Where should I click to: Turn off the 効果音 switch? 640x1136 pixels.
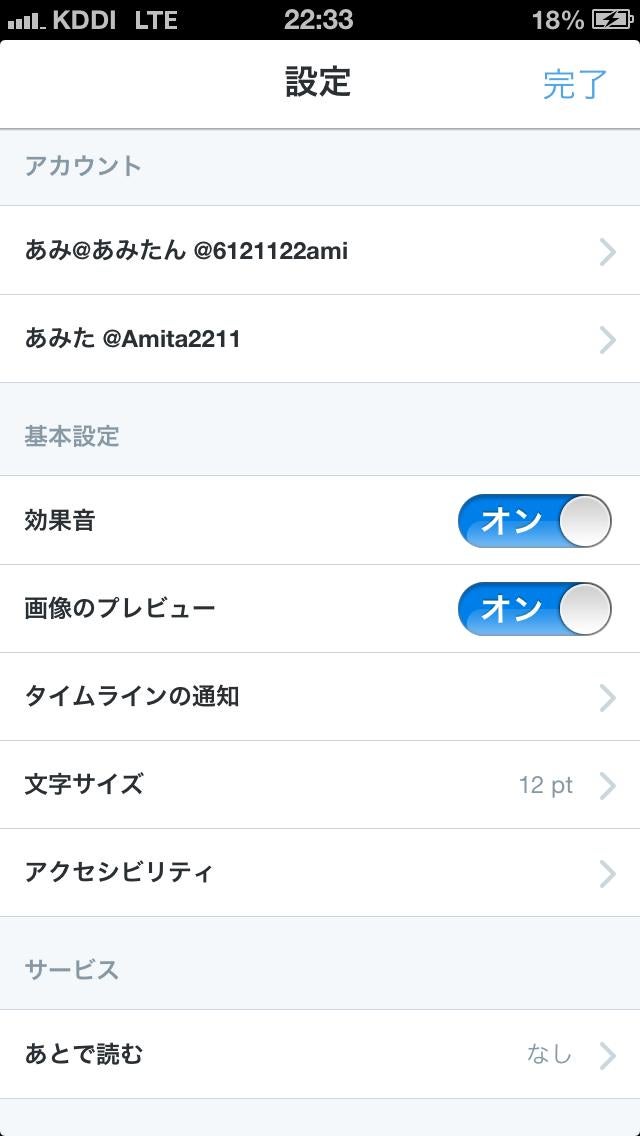point(534,521)
